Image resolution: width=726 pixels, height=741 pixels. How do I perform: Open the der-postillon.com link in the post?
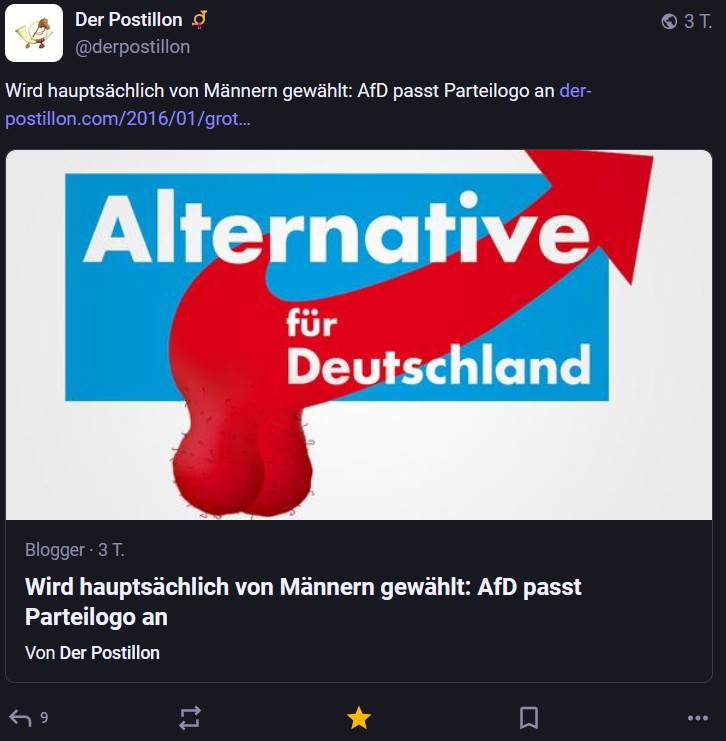click(128, 119)
